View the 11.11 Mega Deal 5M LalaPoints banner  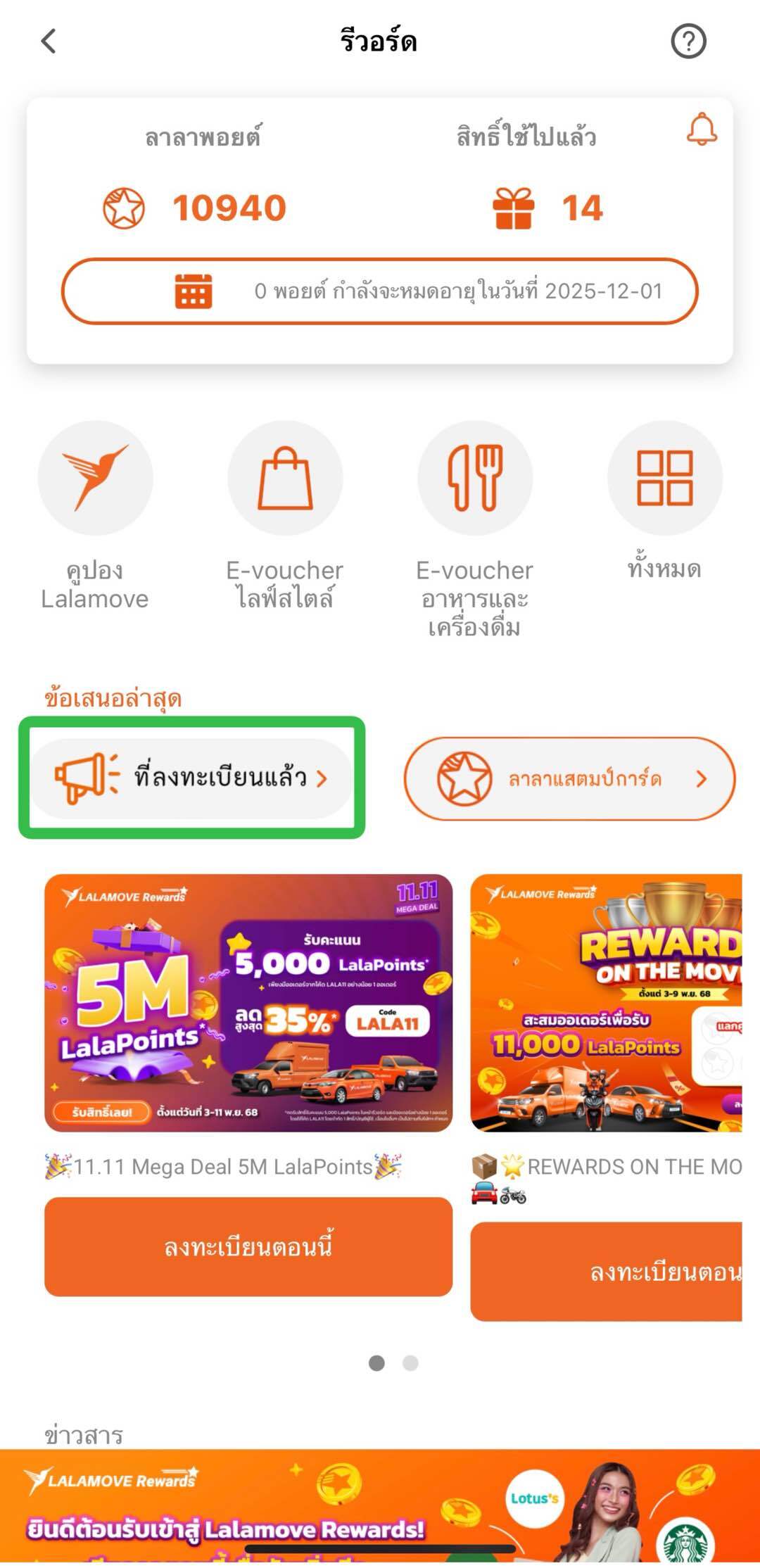[248, 1003]
